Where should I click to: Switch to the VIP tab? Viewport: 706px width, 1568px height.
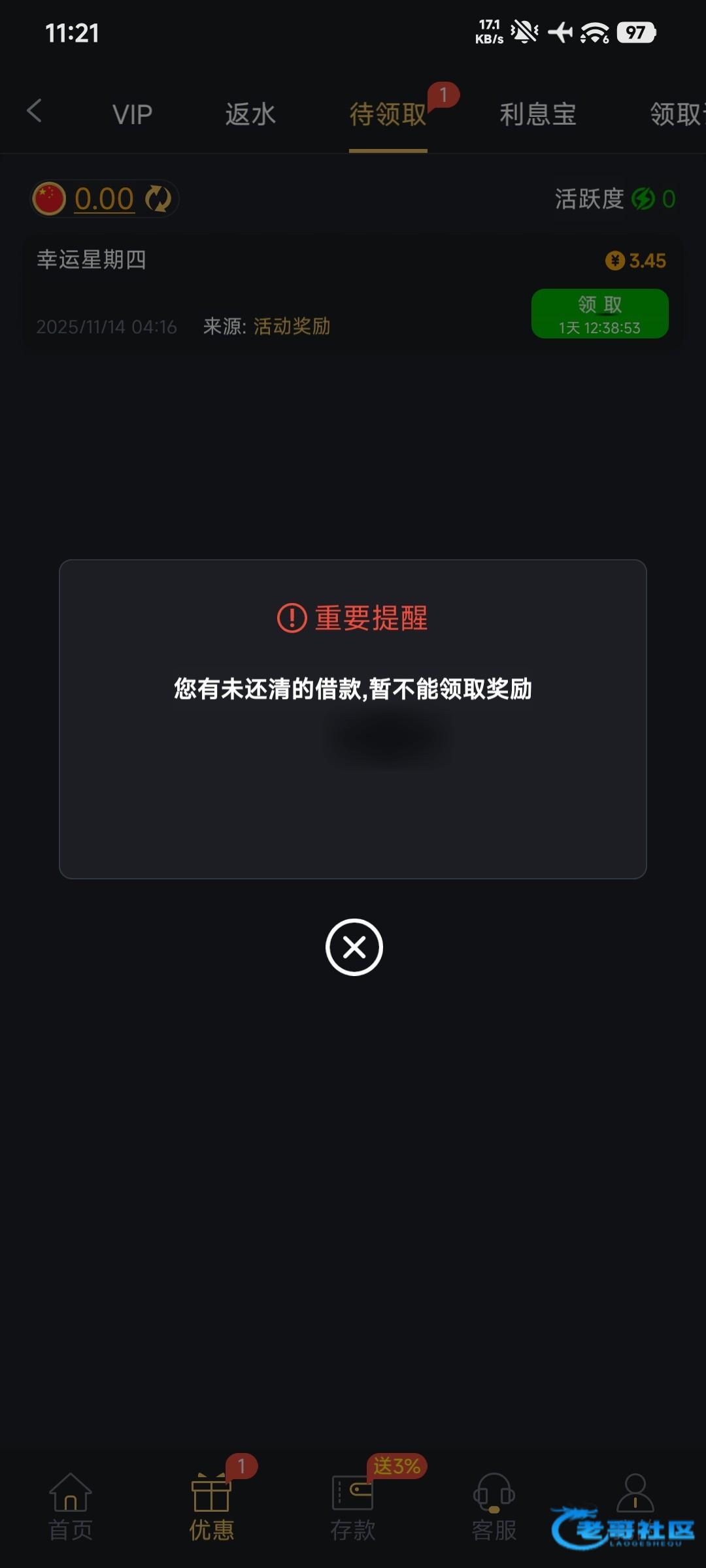pyautogui.click(x=132, y=114)
